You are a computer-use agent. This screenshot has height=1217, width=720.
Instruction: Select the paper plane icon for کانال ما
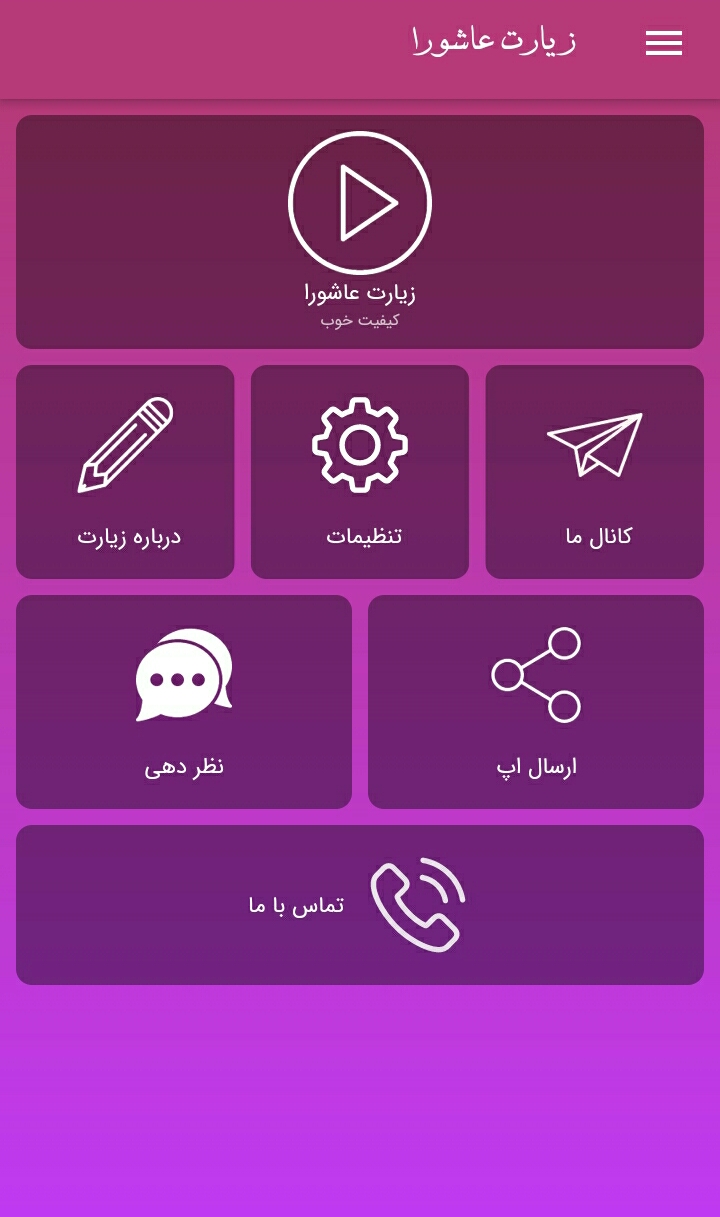(x=595, y=443)
